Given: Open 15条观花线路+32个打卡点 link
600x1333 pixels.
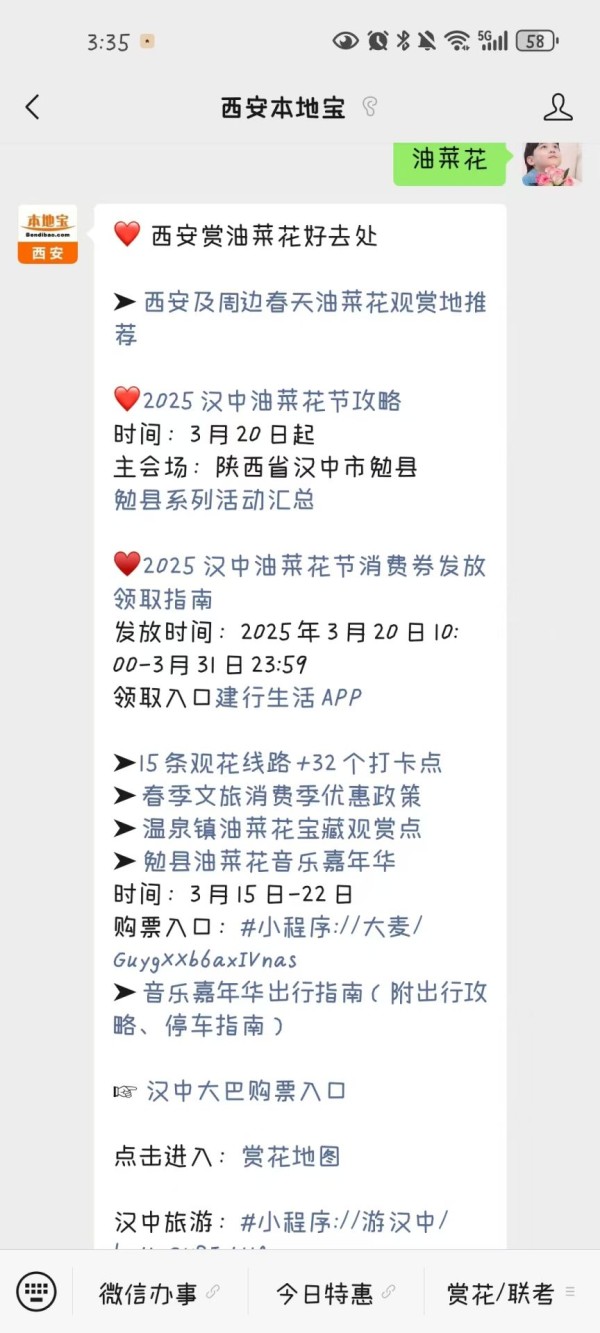Looking at the screenshot, I should (x=290, y=763).
